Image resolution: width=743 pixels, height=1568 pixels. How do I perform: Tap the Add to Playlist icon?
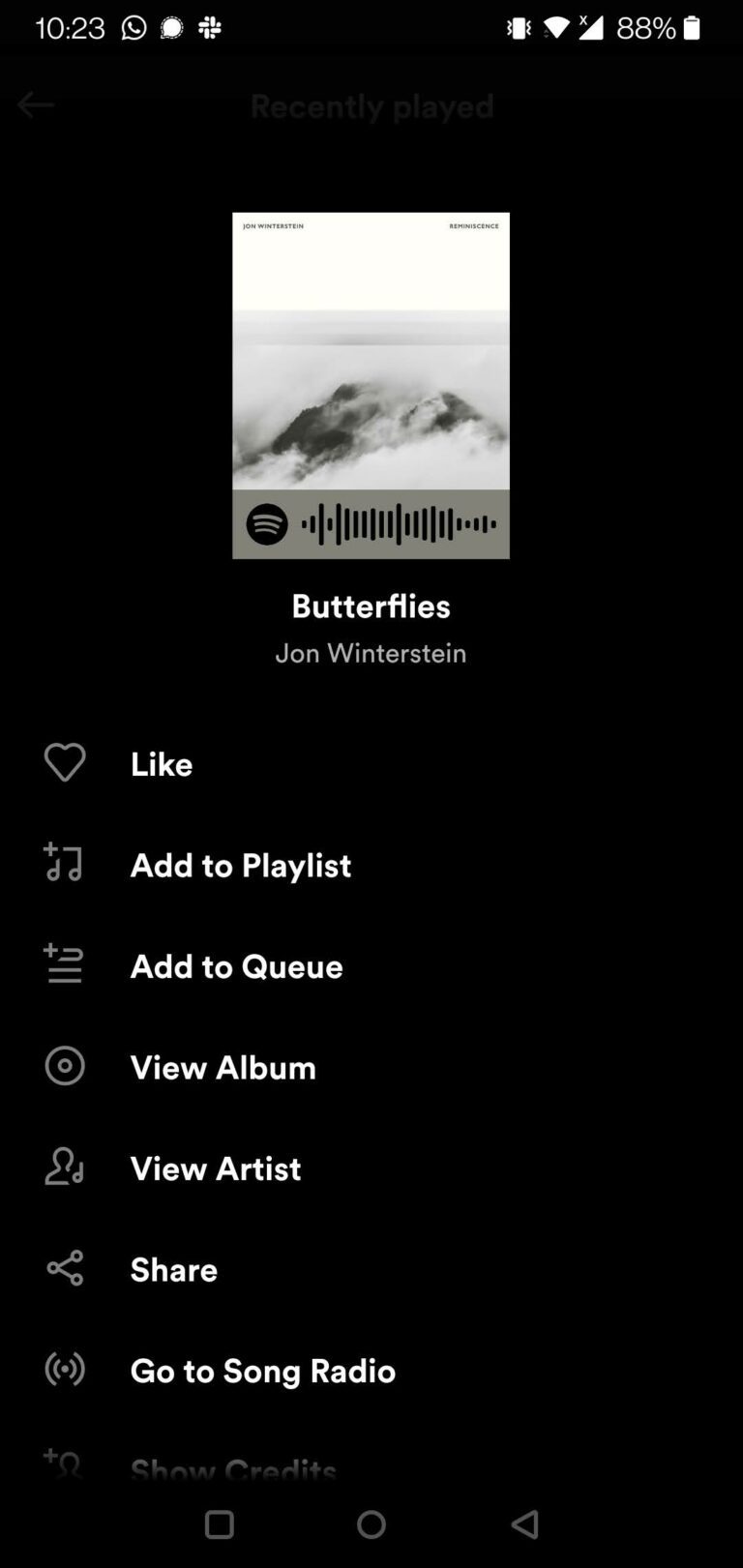64,864
